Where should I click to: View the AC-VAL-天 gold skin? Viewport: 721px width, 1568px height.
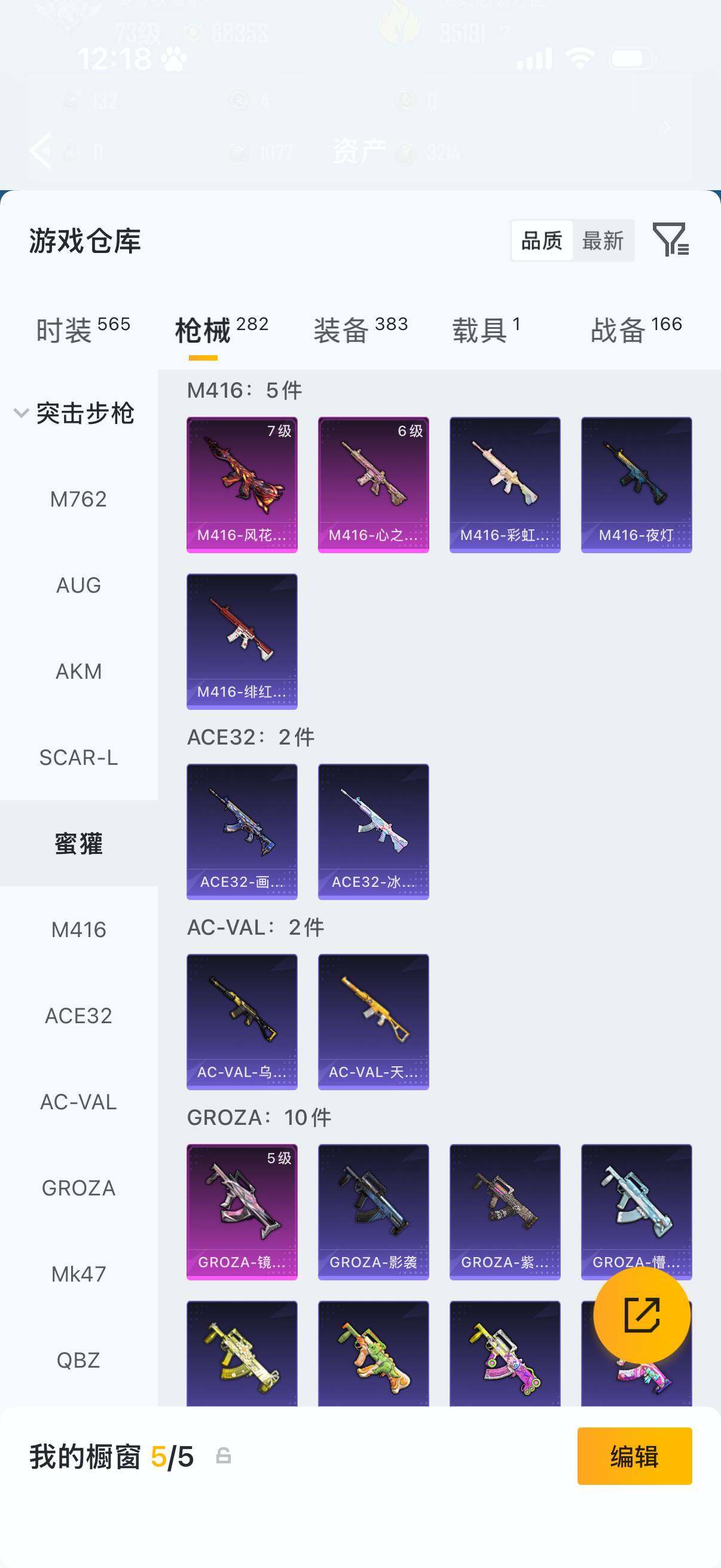373,1021
